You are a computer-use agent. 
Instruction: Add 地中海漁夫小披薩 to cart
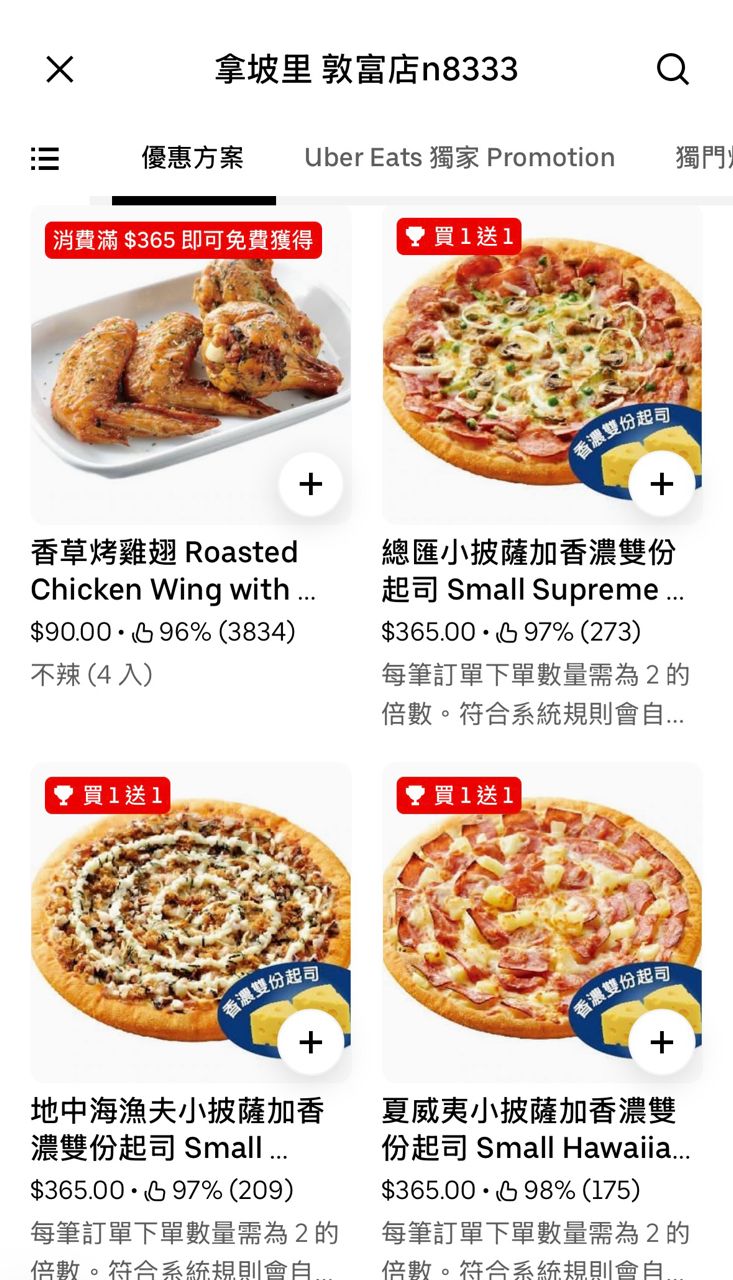311,1042
